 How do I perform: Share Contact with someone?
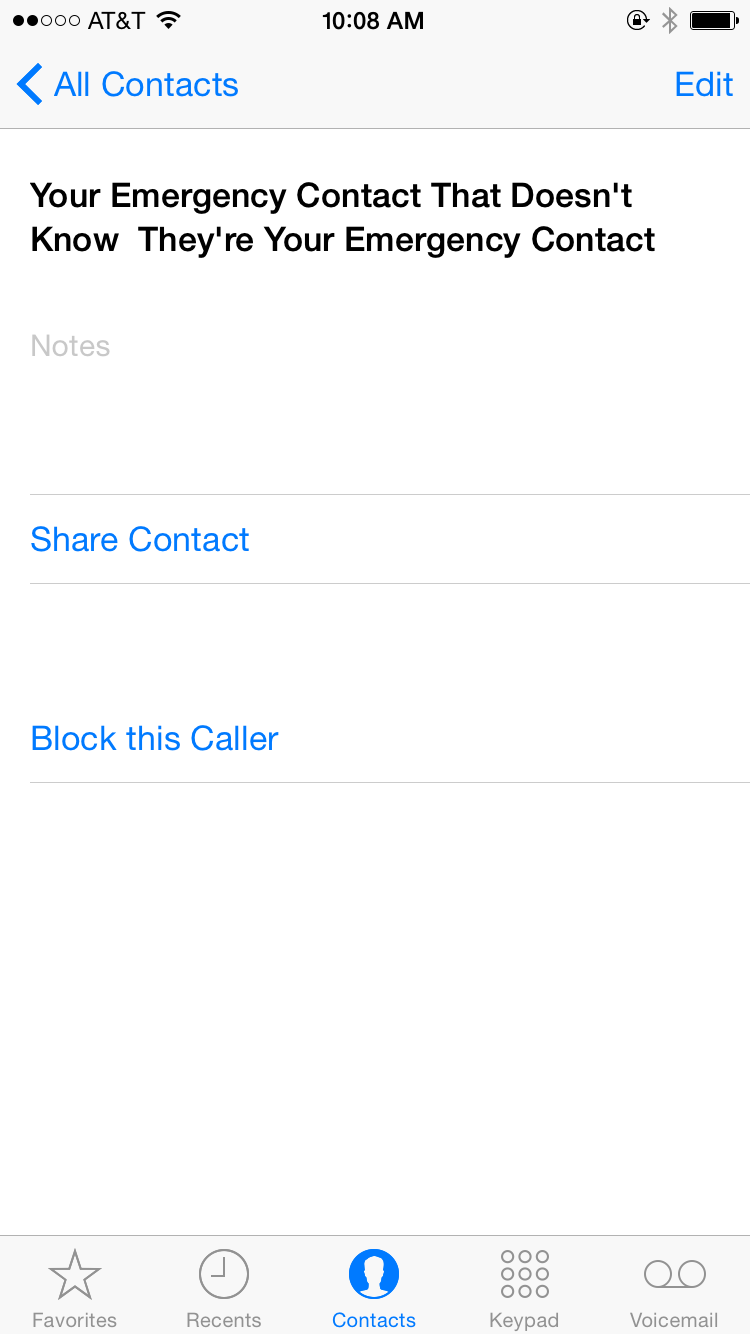point(140,540)
